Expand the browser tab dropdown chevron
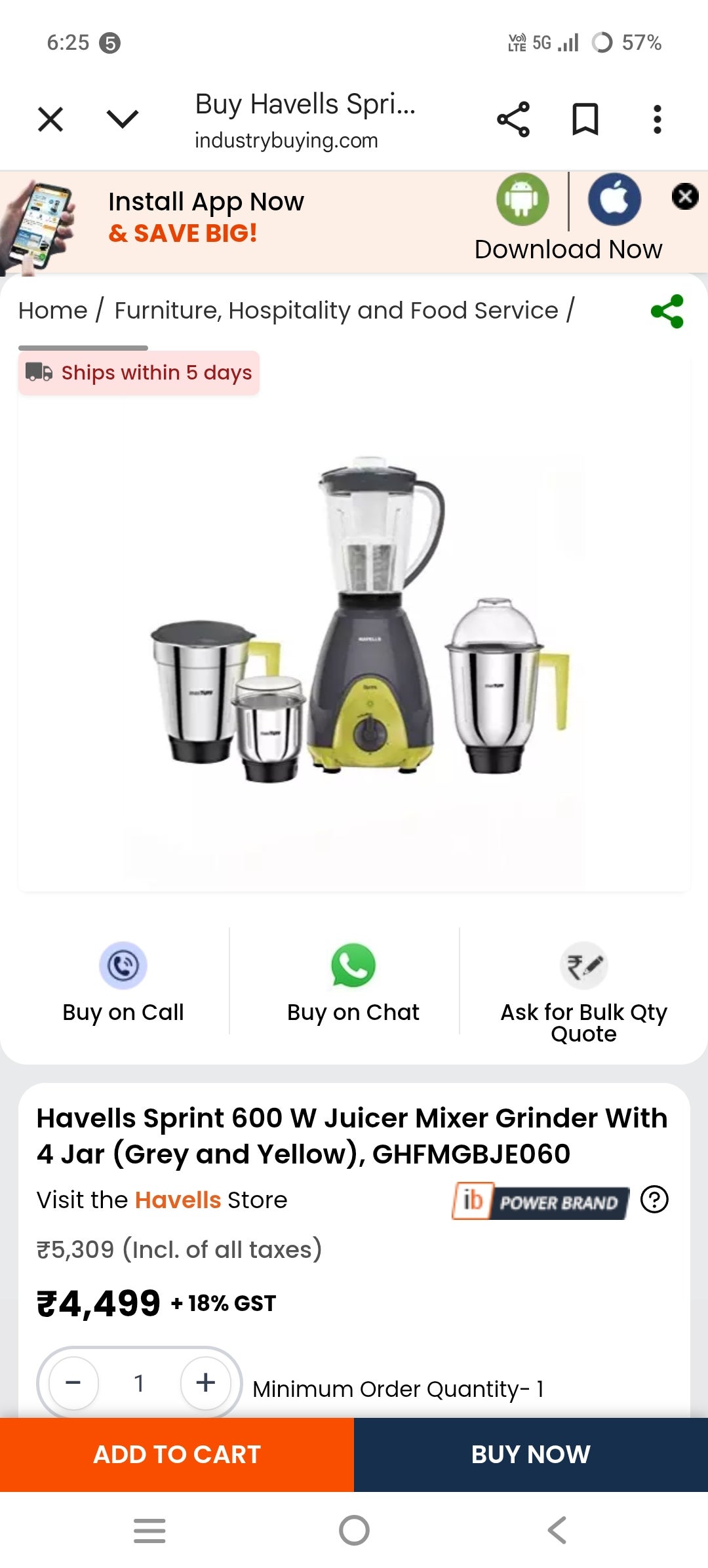This screenshot has width=708, height=1568. pyautogui.click(x=123, y=119)
